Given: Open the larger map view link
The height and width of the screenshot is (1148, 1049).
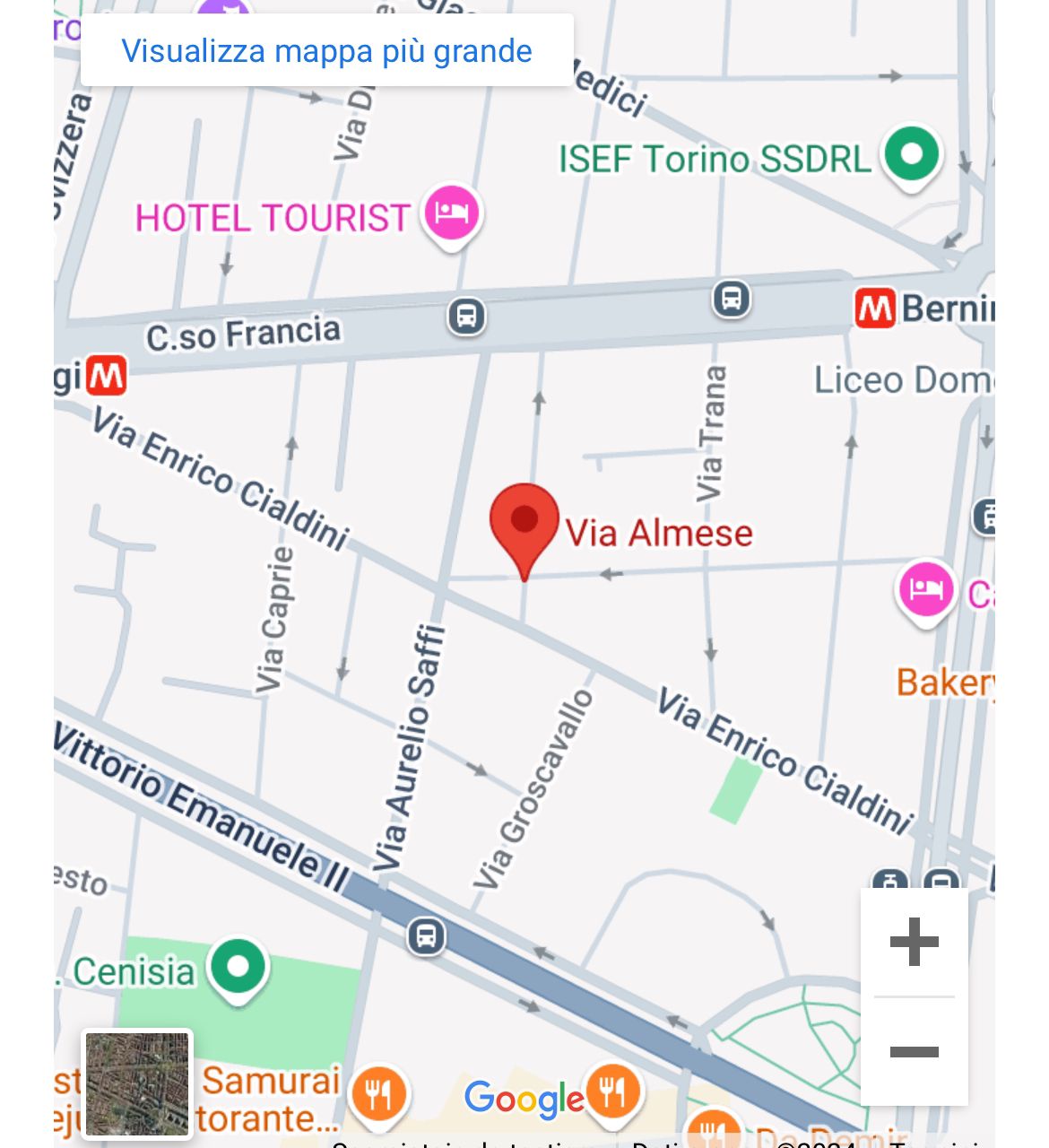Looking at the screenshot, I should pos(326,51).
